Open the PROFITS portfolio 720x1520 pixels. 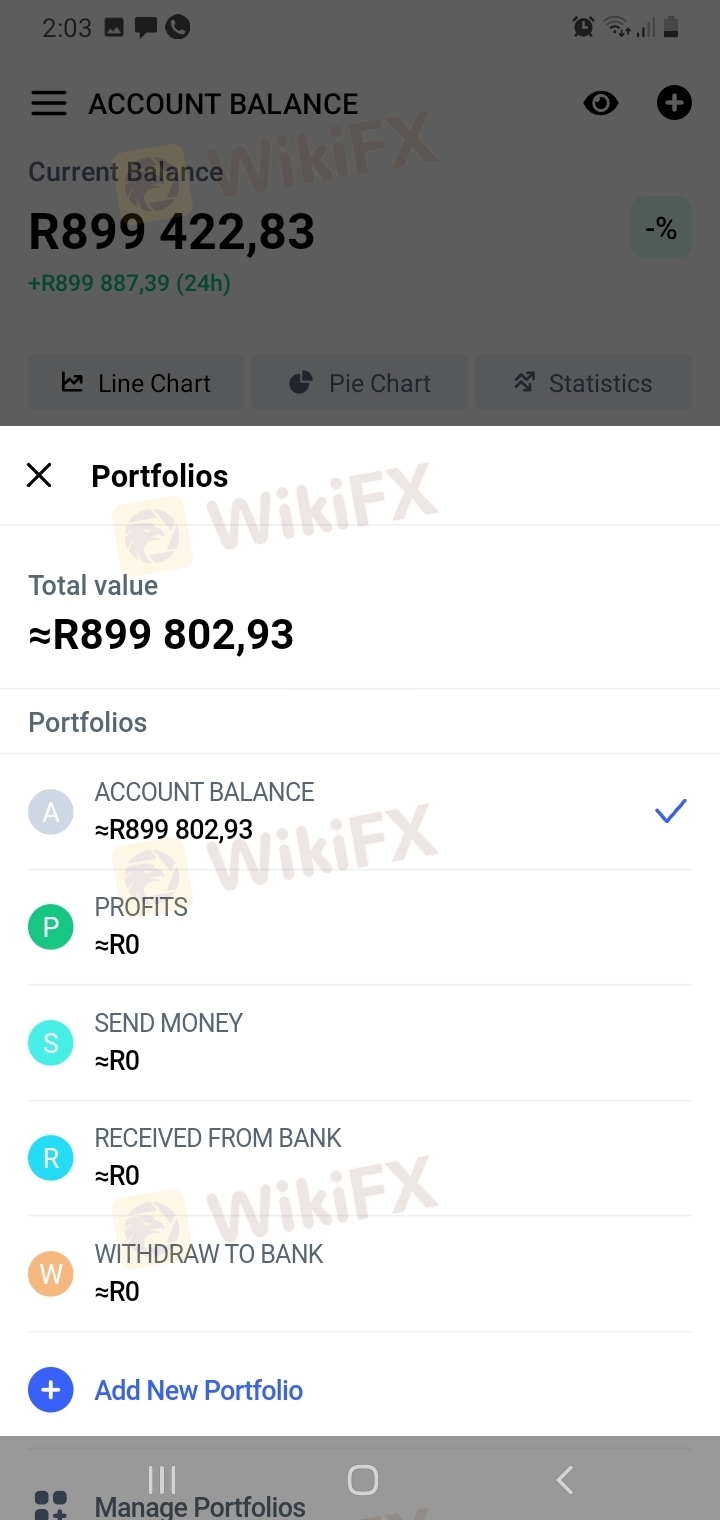coord(360,927)
